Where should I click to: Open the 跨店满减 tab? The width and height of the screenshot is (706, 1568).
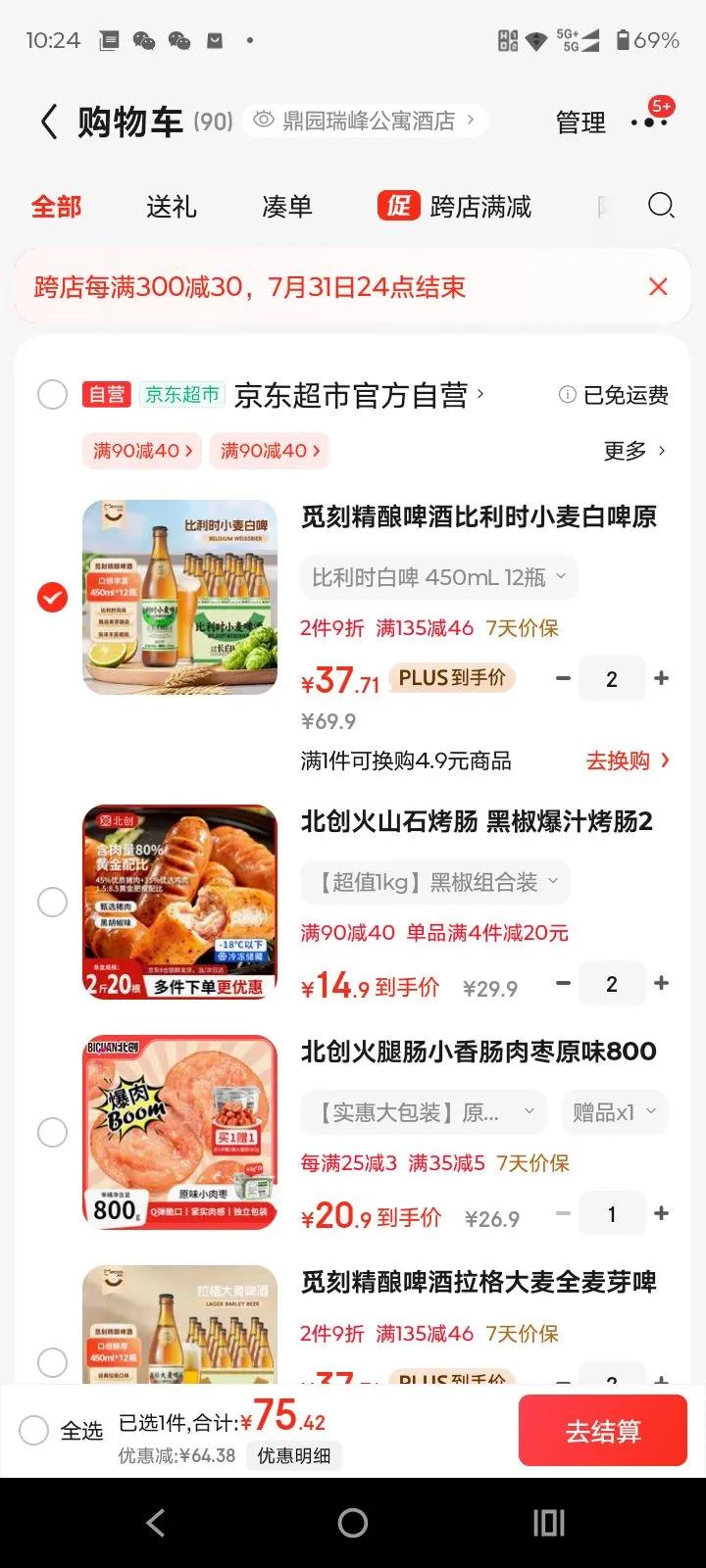pos(455,207)
